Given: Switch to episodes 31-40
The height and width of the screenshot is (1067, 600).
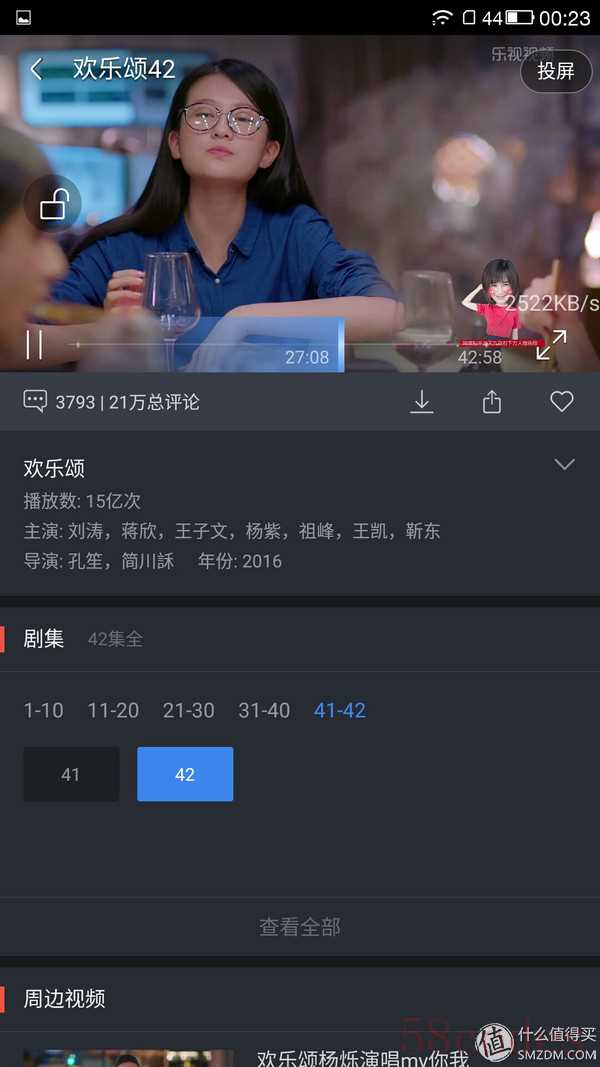Looking at the screenshot, I should [x=264, y=710].
